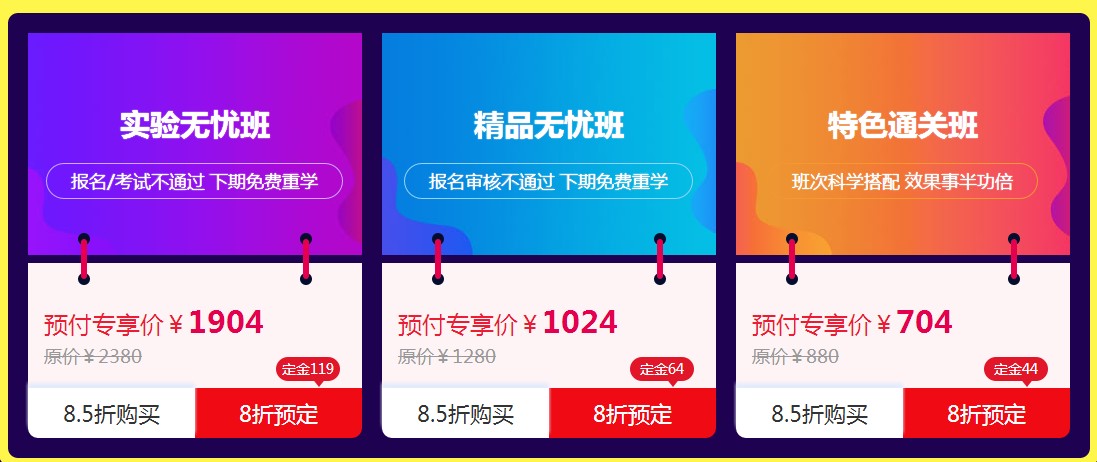The height and width of the screenshot is (462, 1097).
Task: Buy 精品无忧班 with 8.5折购买
Action: click(x=465, y=414)
